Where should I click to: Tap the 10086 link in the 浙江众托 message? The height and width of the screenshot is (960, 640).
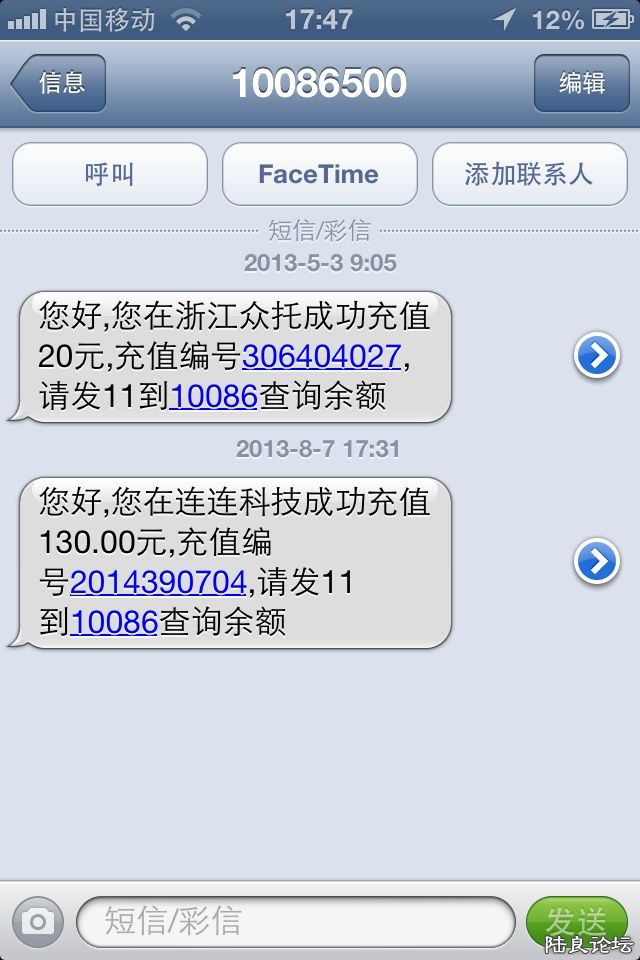(214, 397)
